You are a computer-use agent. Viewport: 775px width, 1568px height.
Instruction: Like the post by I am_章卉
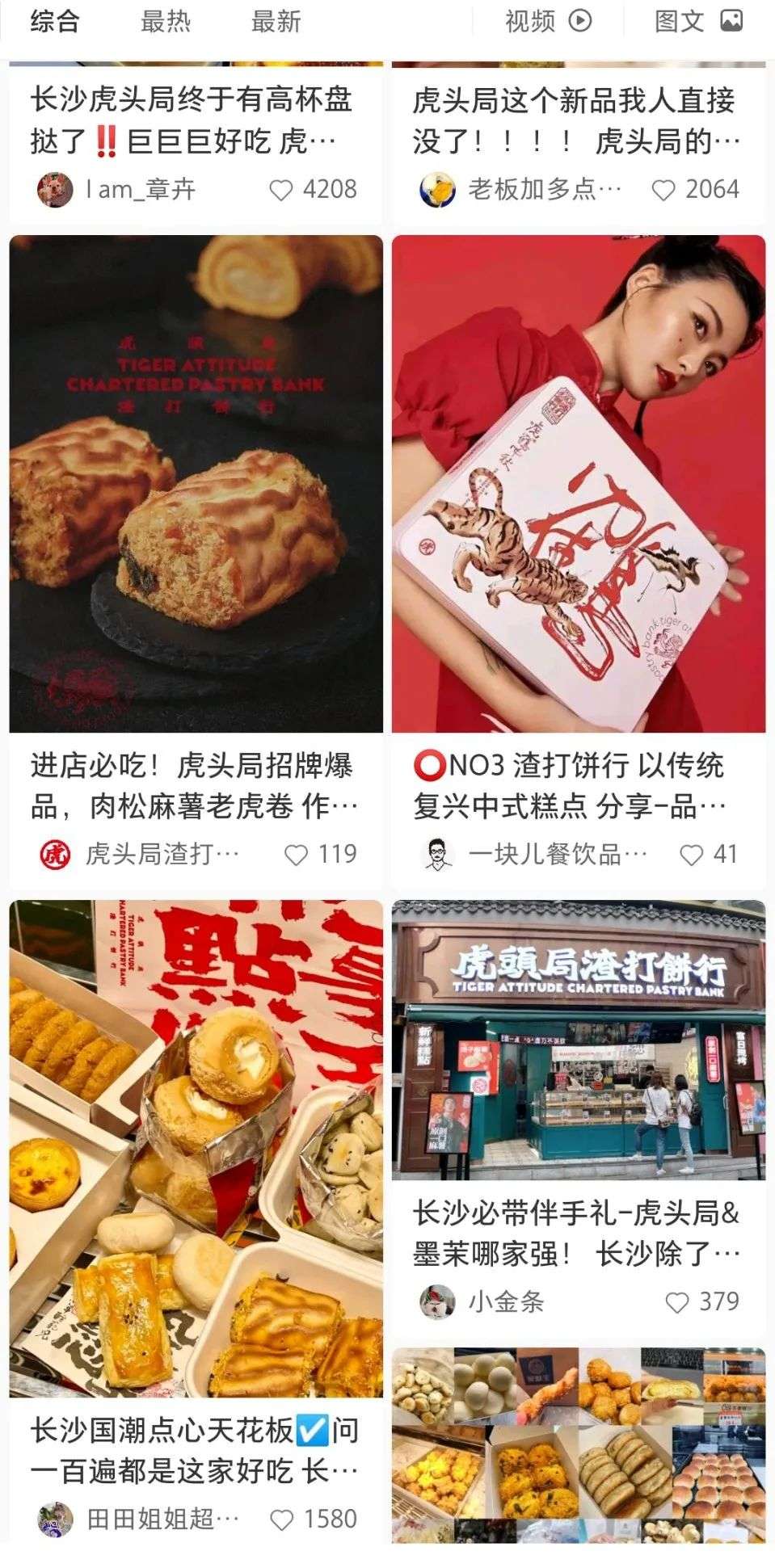coord(281,190)
